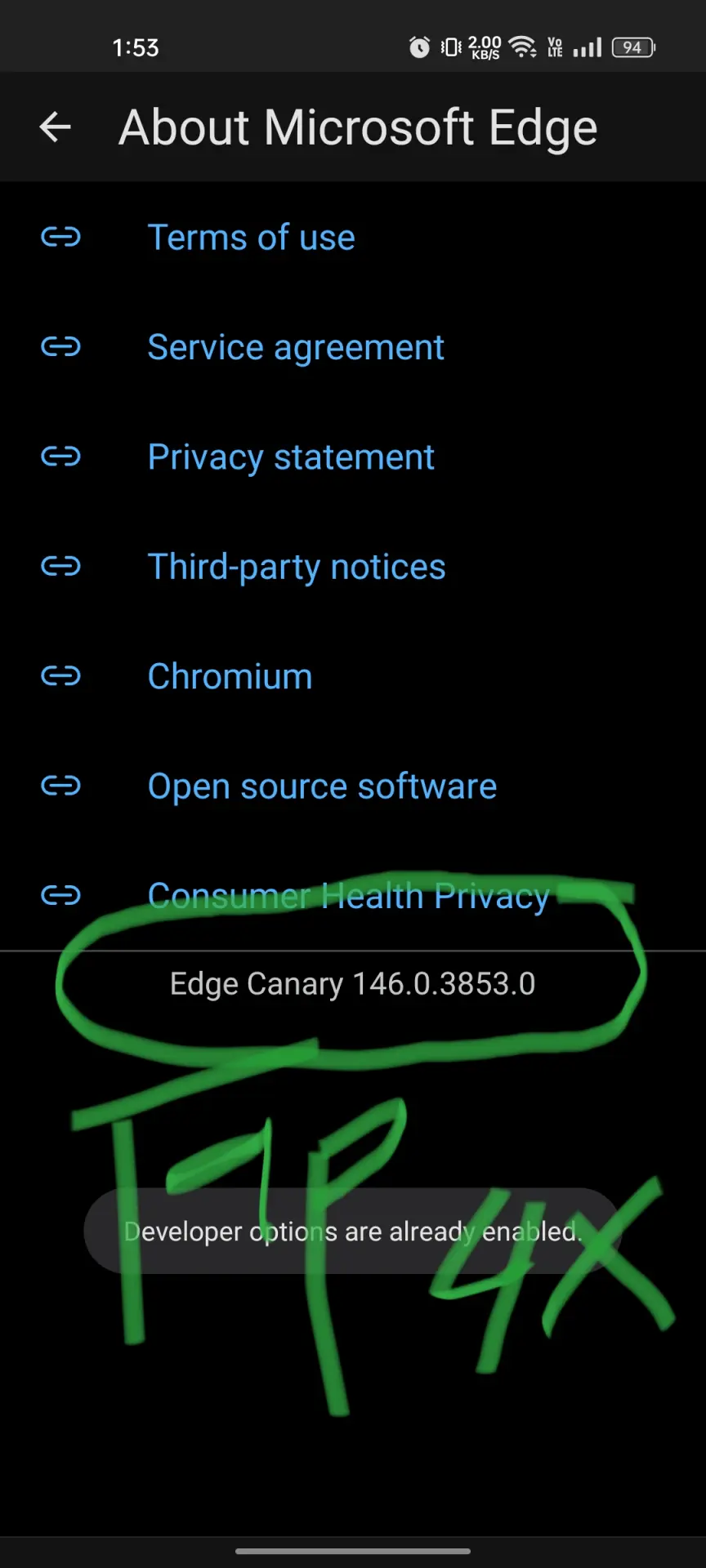
Task: Open Consumer Health Privacy
Action: tap(353, 896)
